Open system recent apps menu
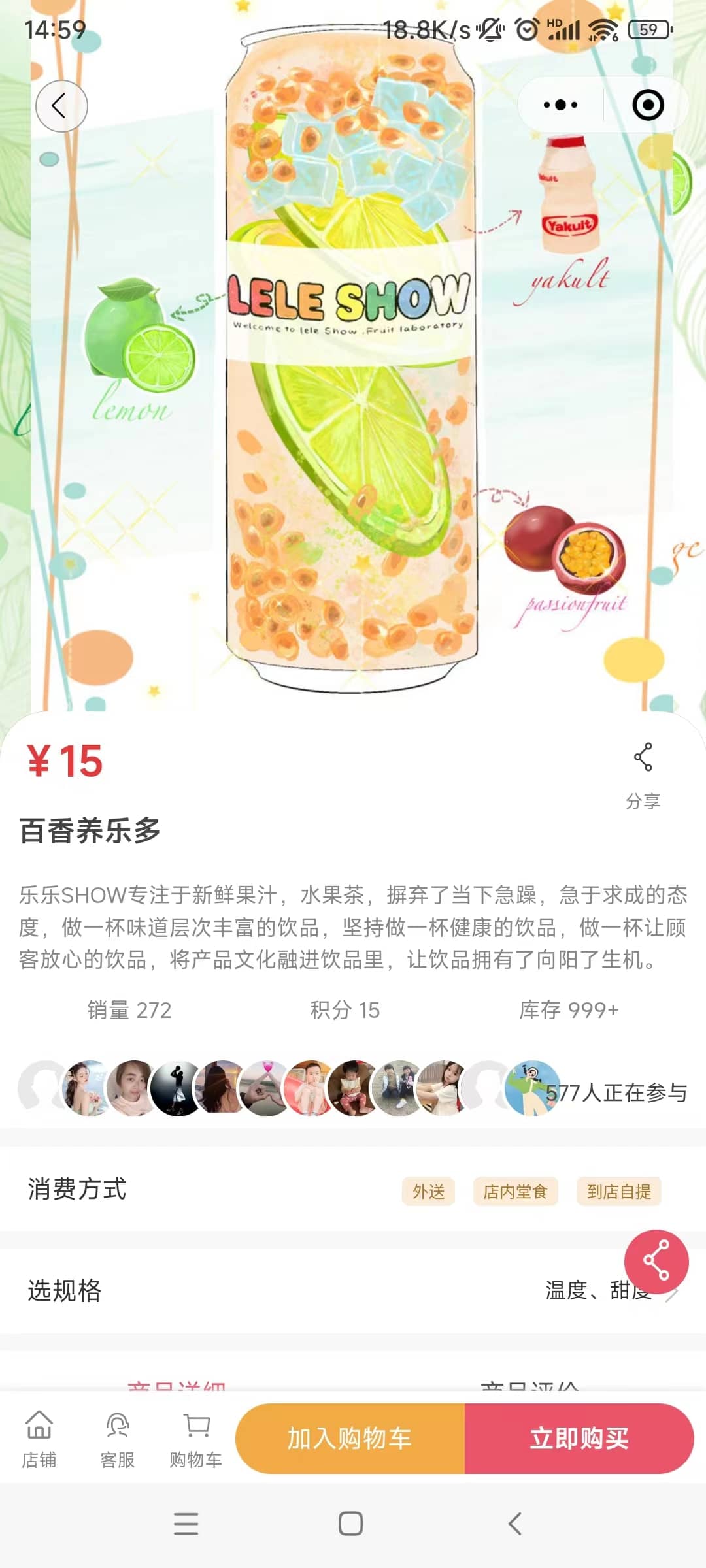The width and height of the screenshot is (706, 1568). point(186,1524)
